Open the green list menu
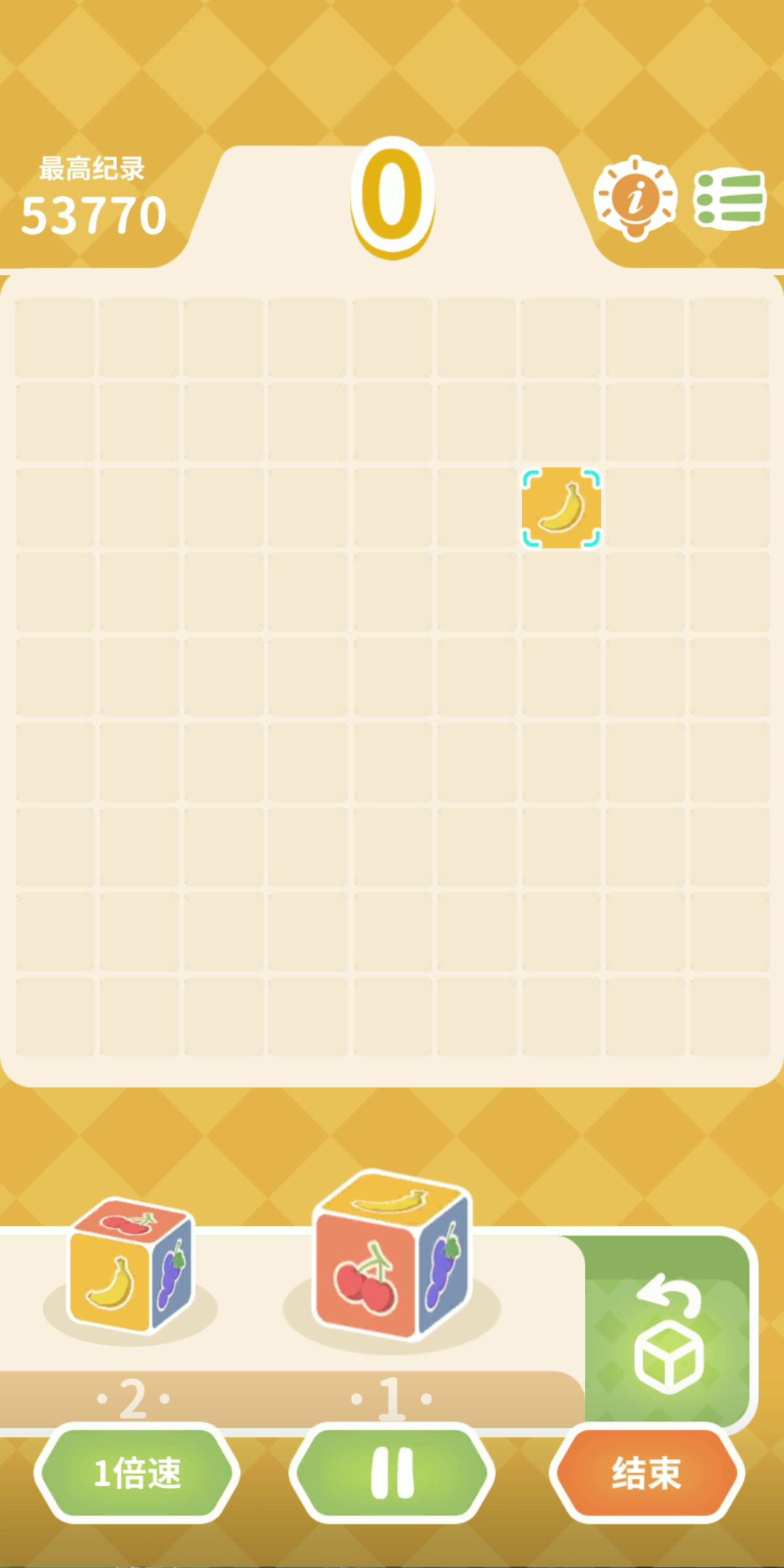The image size is (784, 1568). point(730,198)
